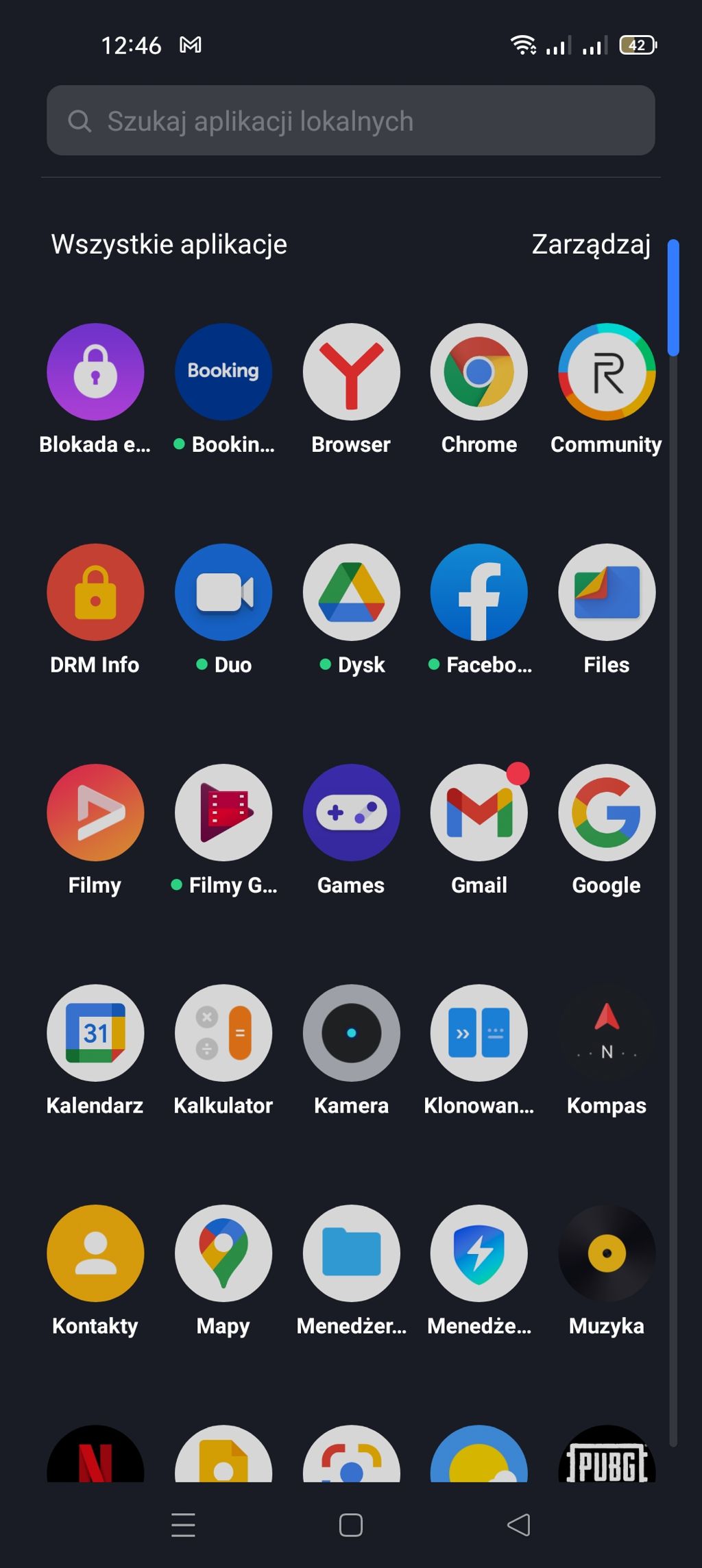Open Zarządzaj to manage apps

(x=590, y=244)
